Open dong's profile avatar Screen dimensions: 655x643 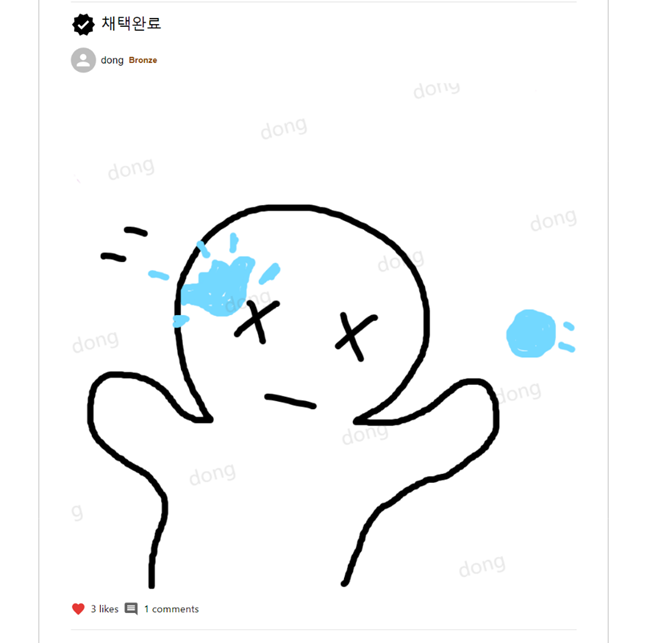[x=83, y=60]
